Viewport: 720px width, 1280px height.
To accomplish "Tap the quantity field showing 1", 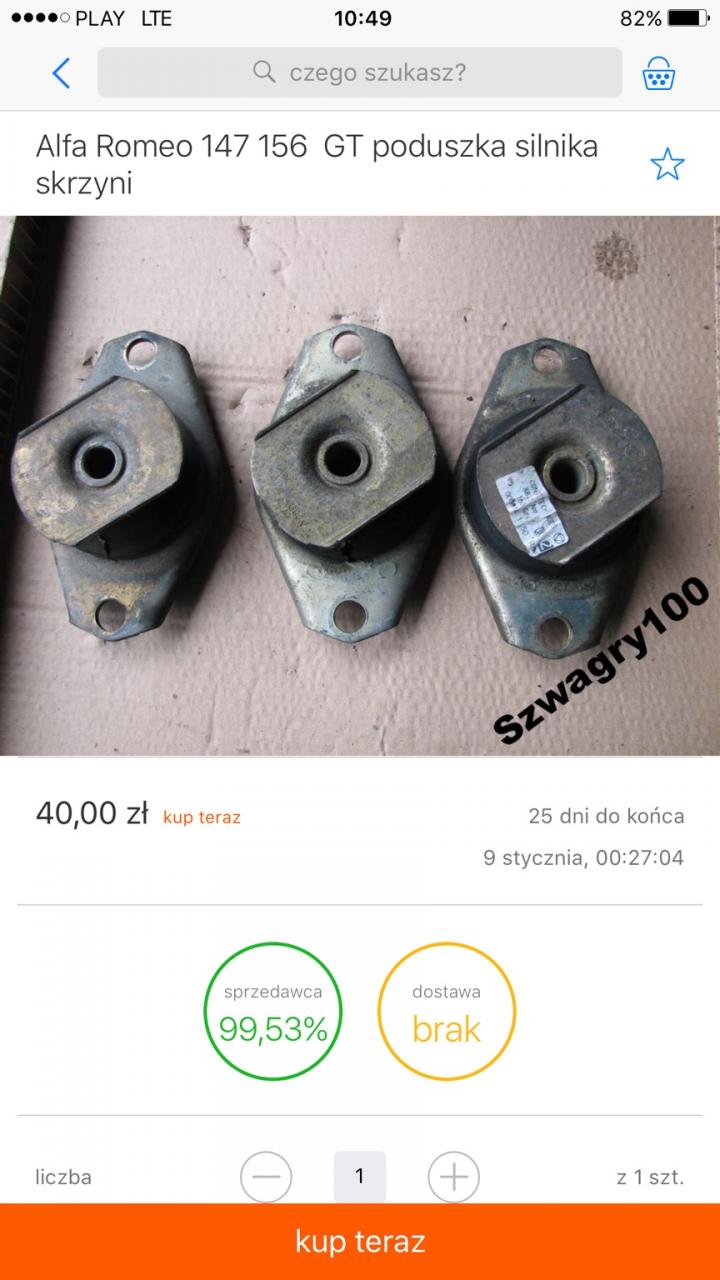I will coord(360,1177).
